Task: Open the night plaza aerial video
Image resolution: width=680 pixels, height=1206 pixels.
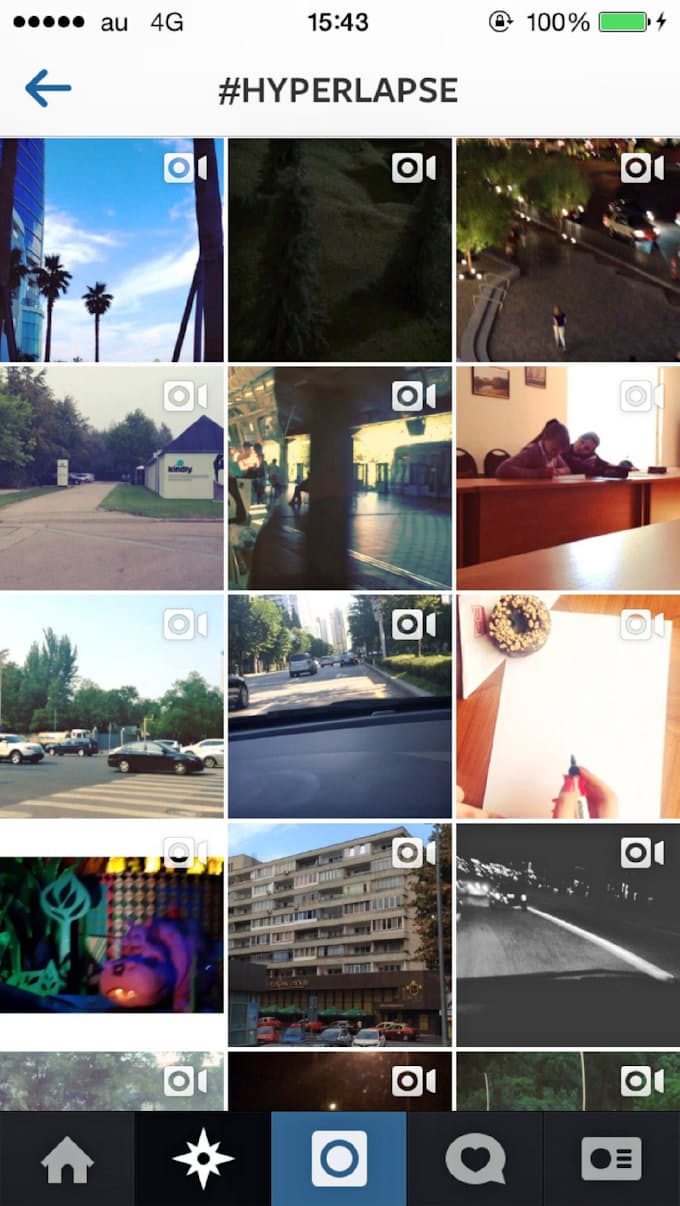Action: coord(567,250)
